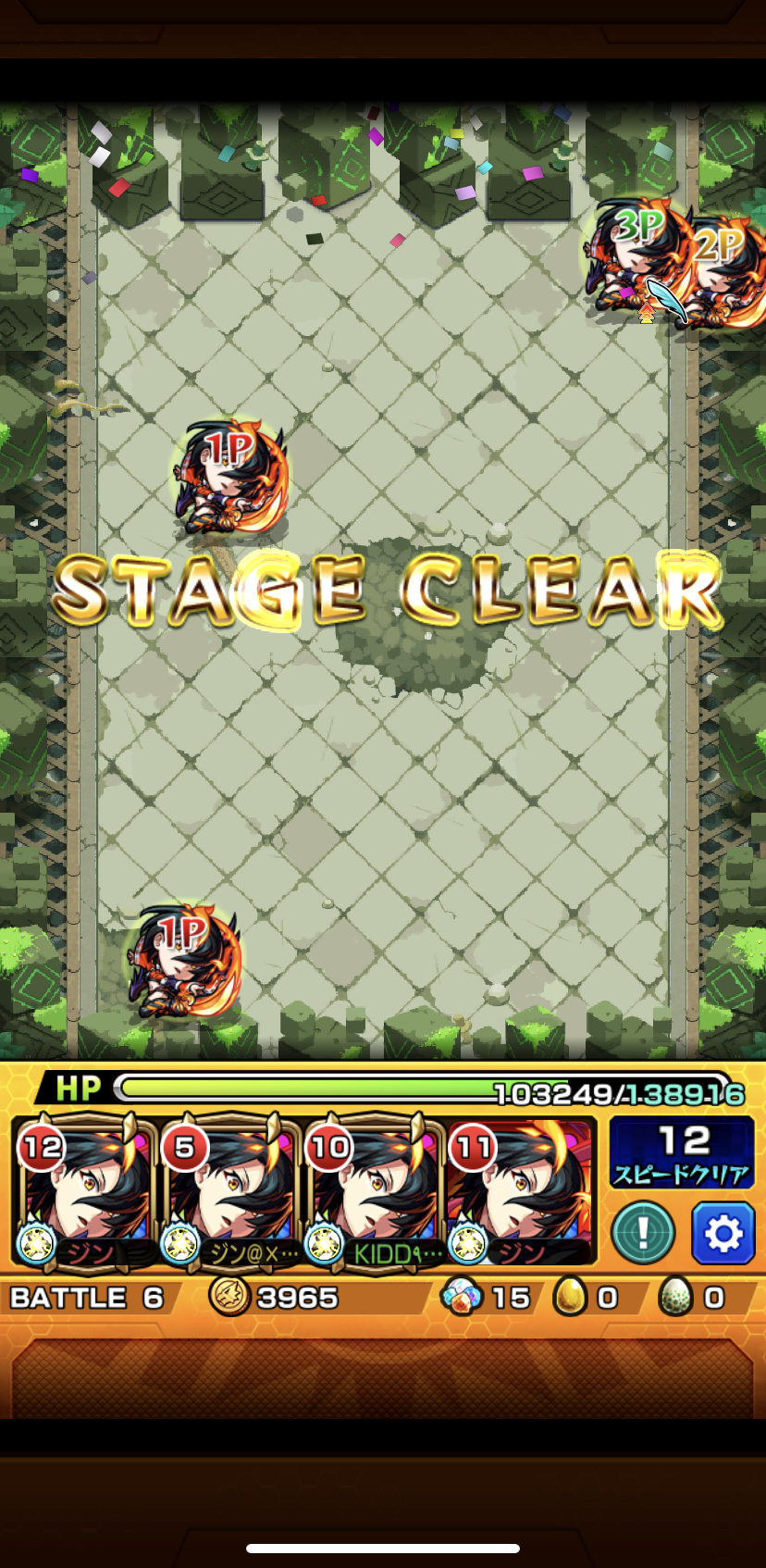
Task: Select the fourth character portrait numbered 11
Action: [520, 1191]
